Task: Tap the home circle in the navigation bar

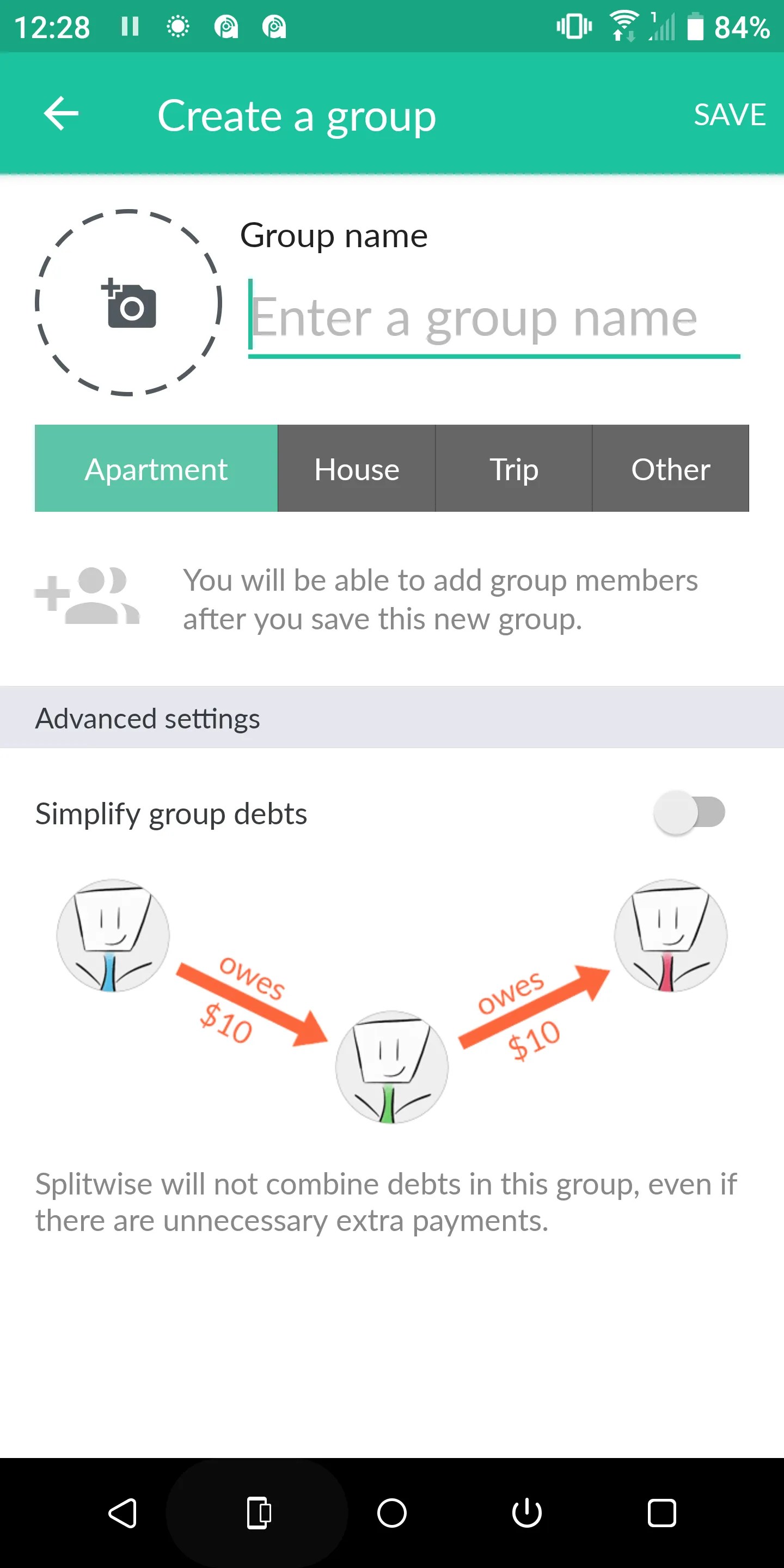Action: (392, 1512)
